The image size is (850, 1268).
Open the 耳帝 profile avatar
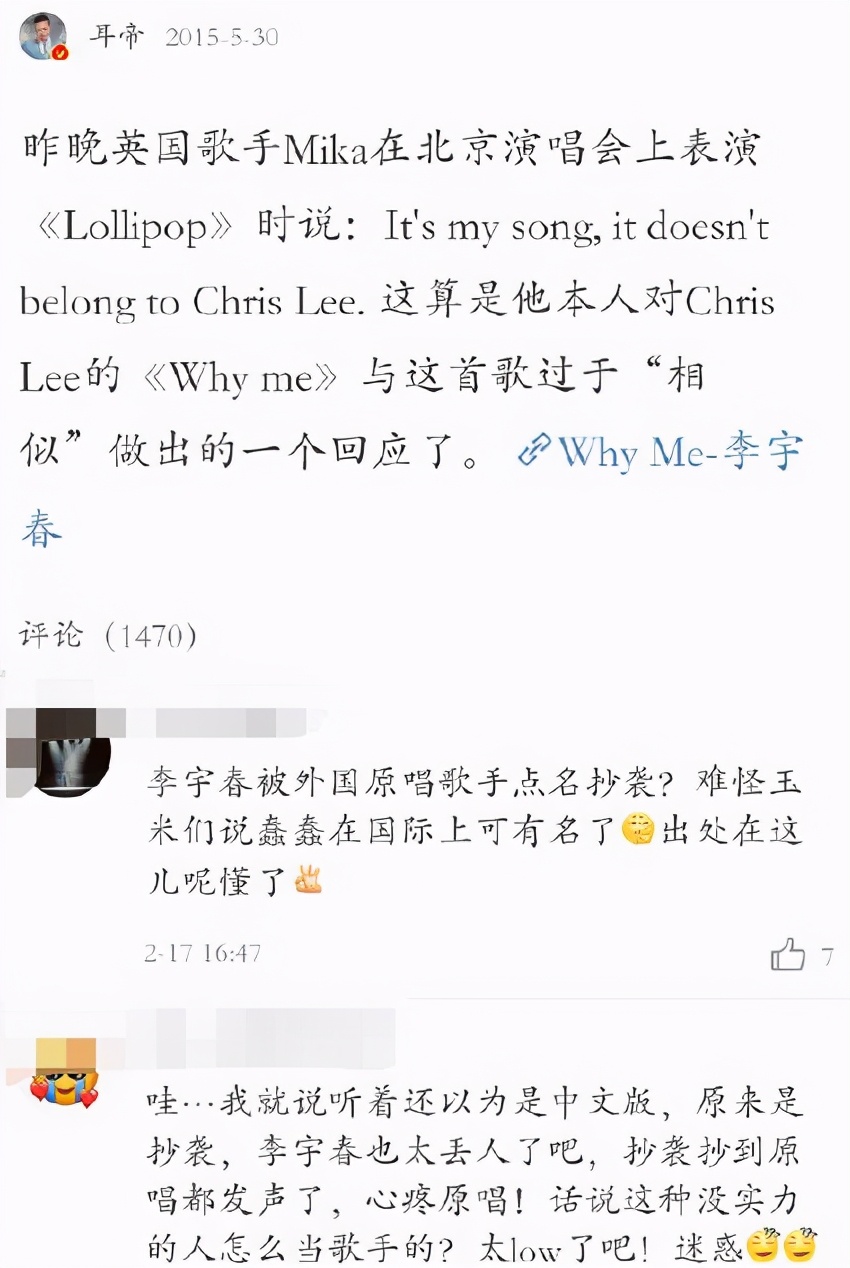(43, 37)
